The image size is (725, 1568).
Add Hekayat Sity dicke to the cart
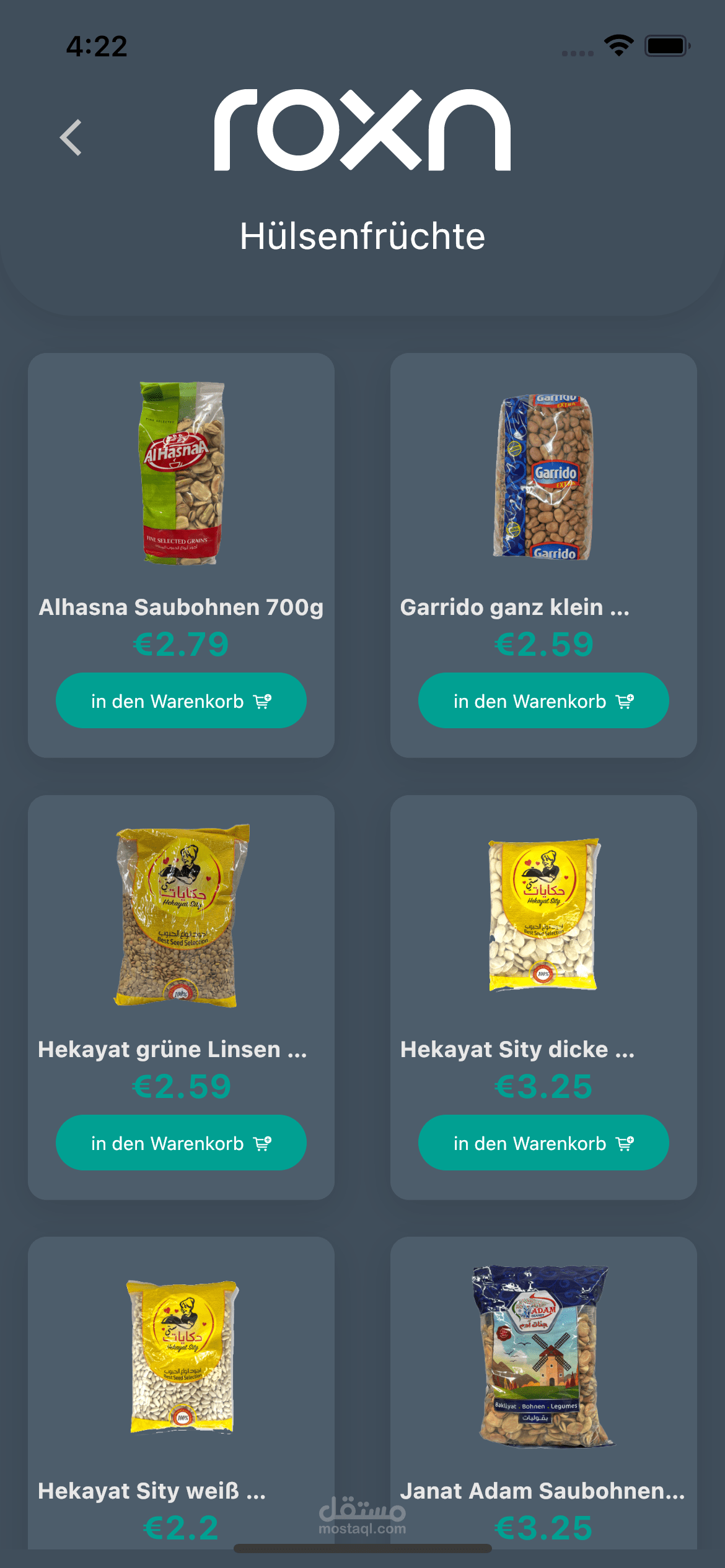point(543,1143)
